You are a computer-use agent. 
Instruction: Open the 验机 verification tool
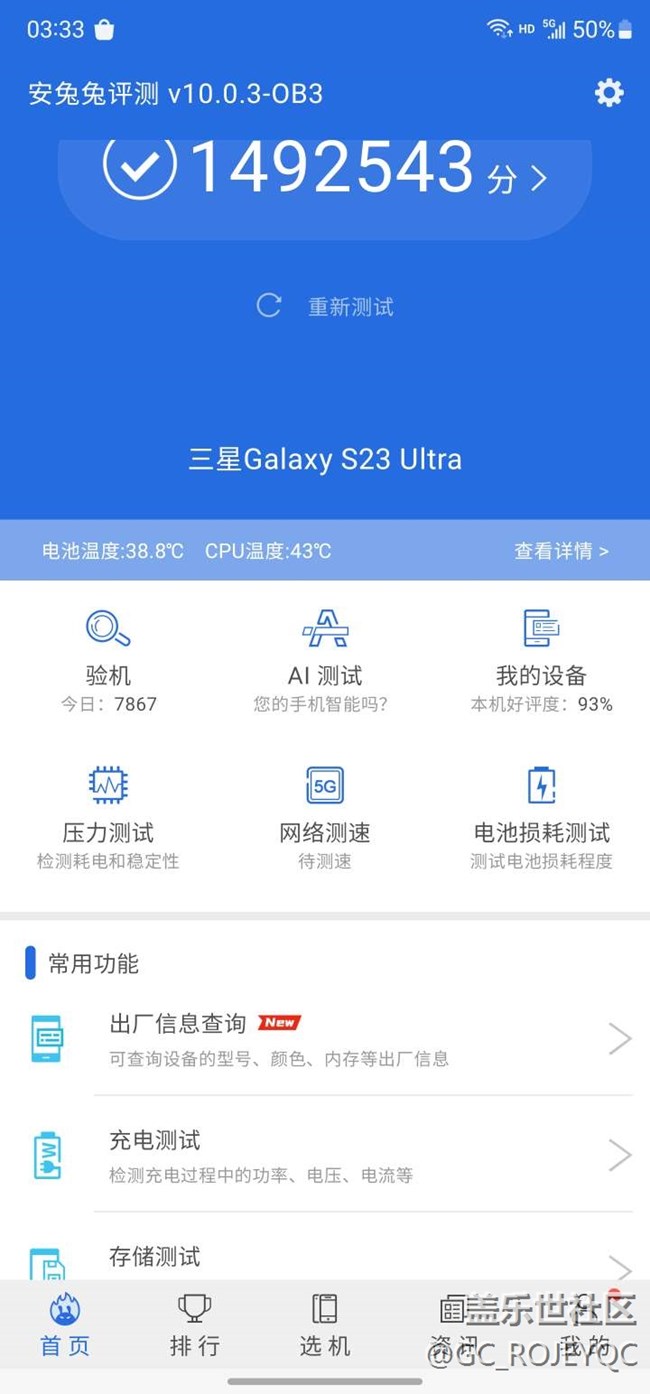pos(108,660)
